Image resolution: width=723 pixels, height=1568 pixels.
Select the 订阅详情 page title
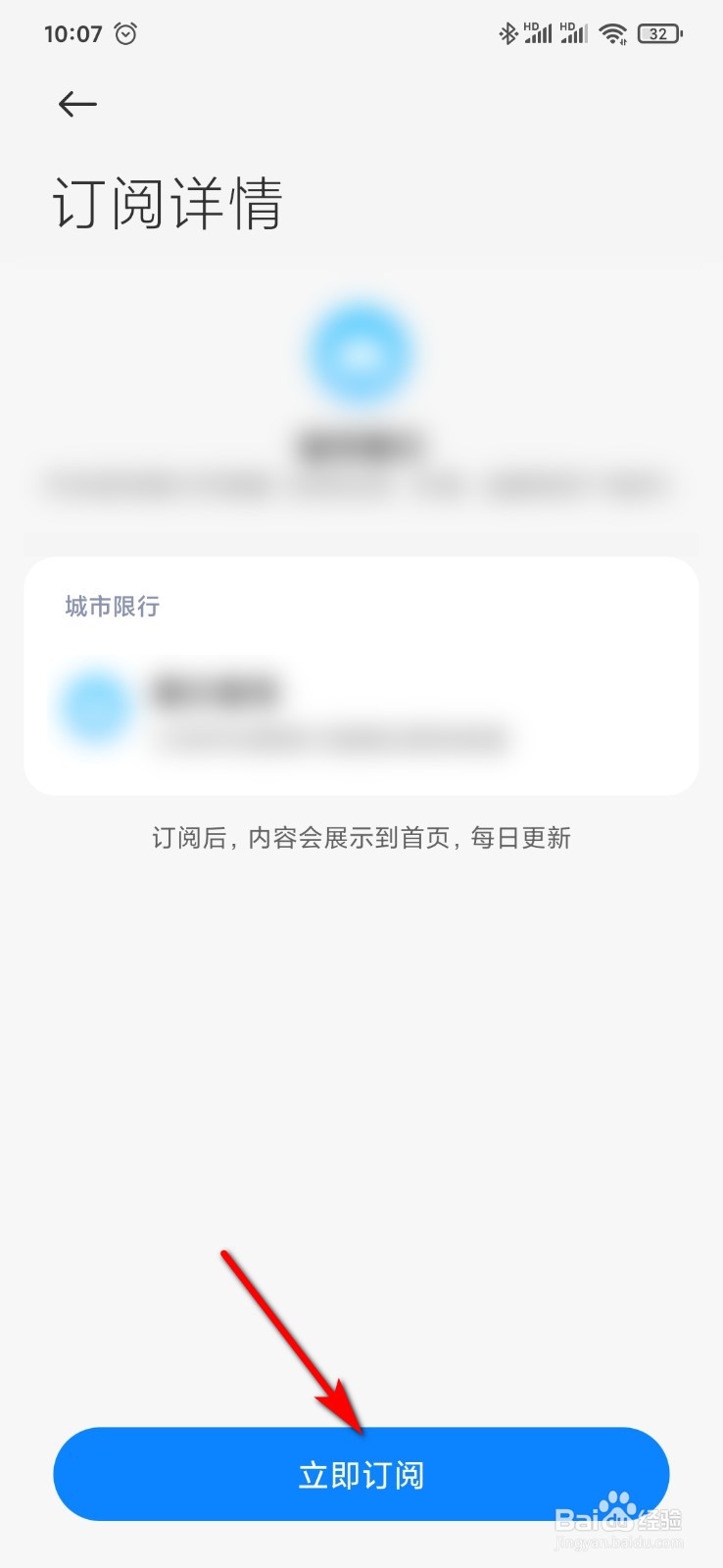click(x=167, y=204)
